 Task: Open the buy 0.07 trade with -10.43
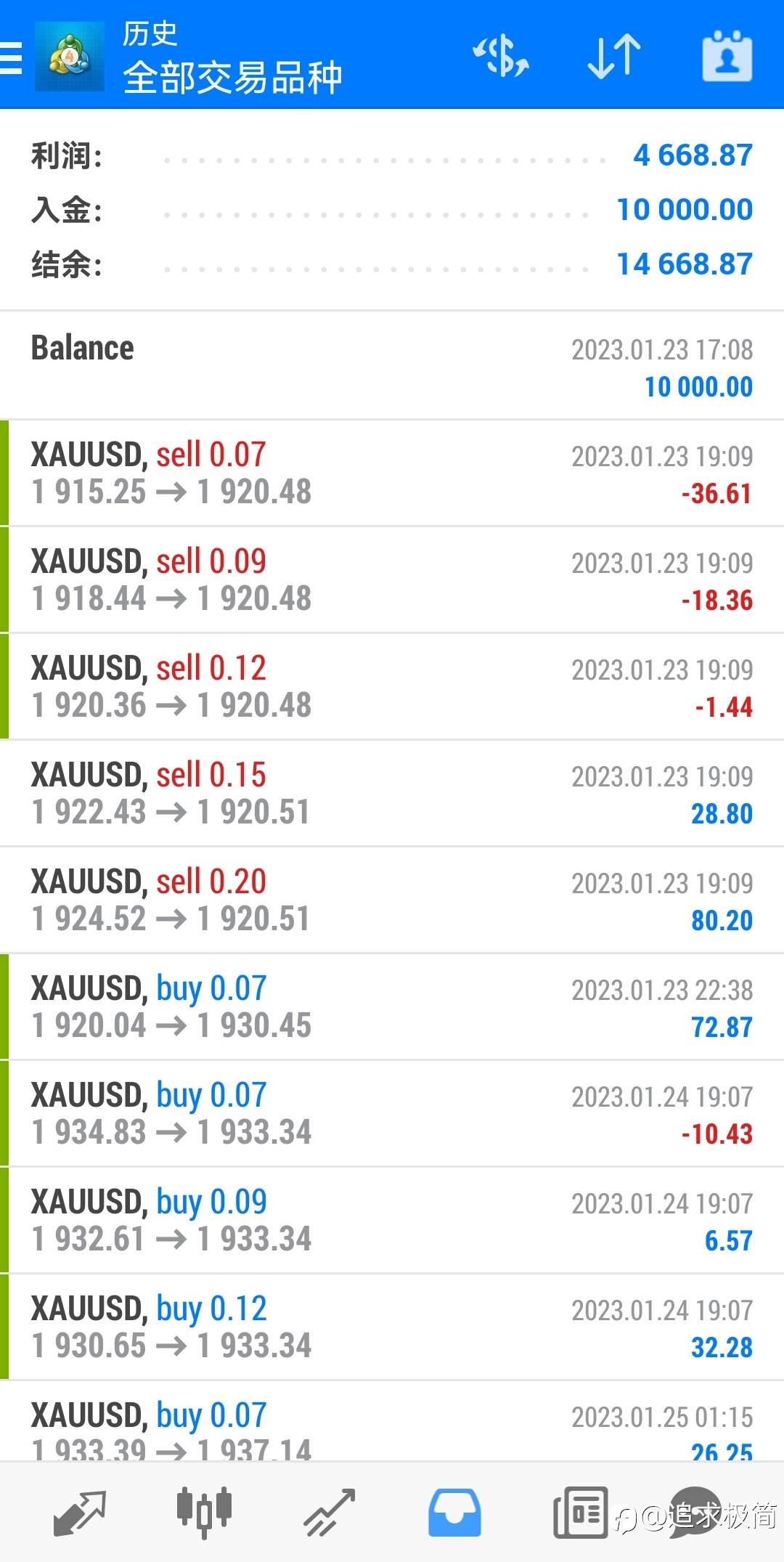tap(392, 1113)
